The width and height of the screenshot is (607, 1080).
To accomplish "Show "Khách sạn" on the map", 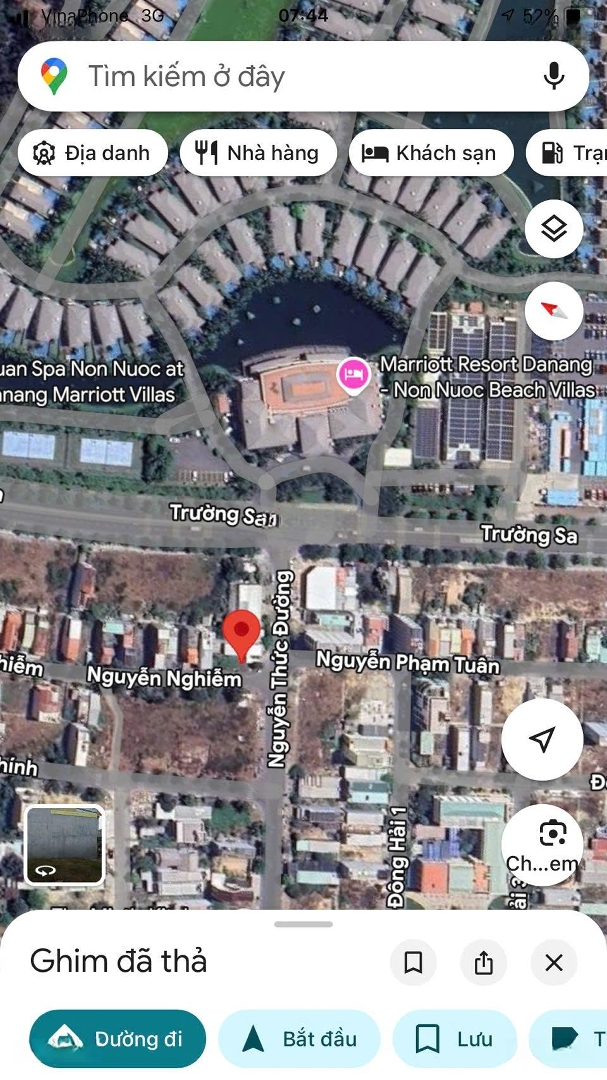I will pos(429,153).
